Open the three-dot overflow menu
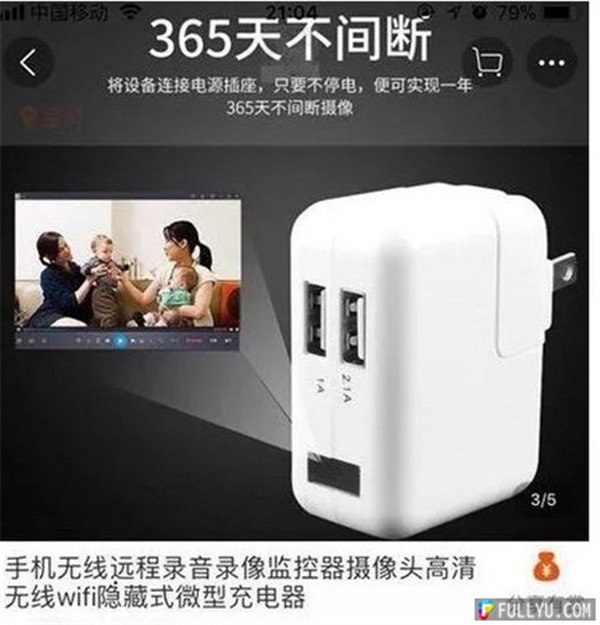The image size is (600, 625). tap(551, 62)
